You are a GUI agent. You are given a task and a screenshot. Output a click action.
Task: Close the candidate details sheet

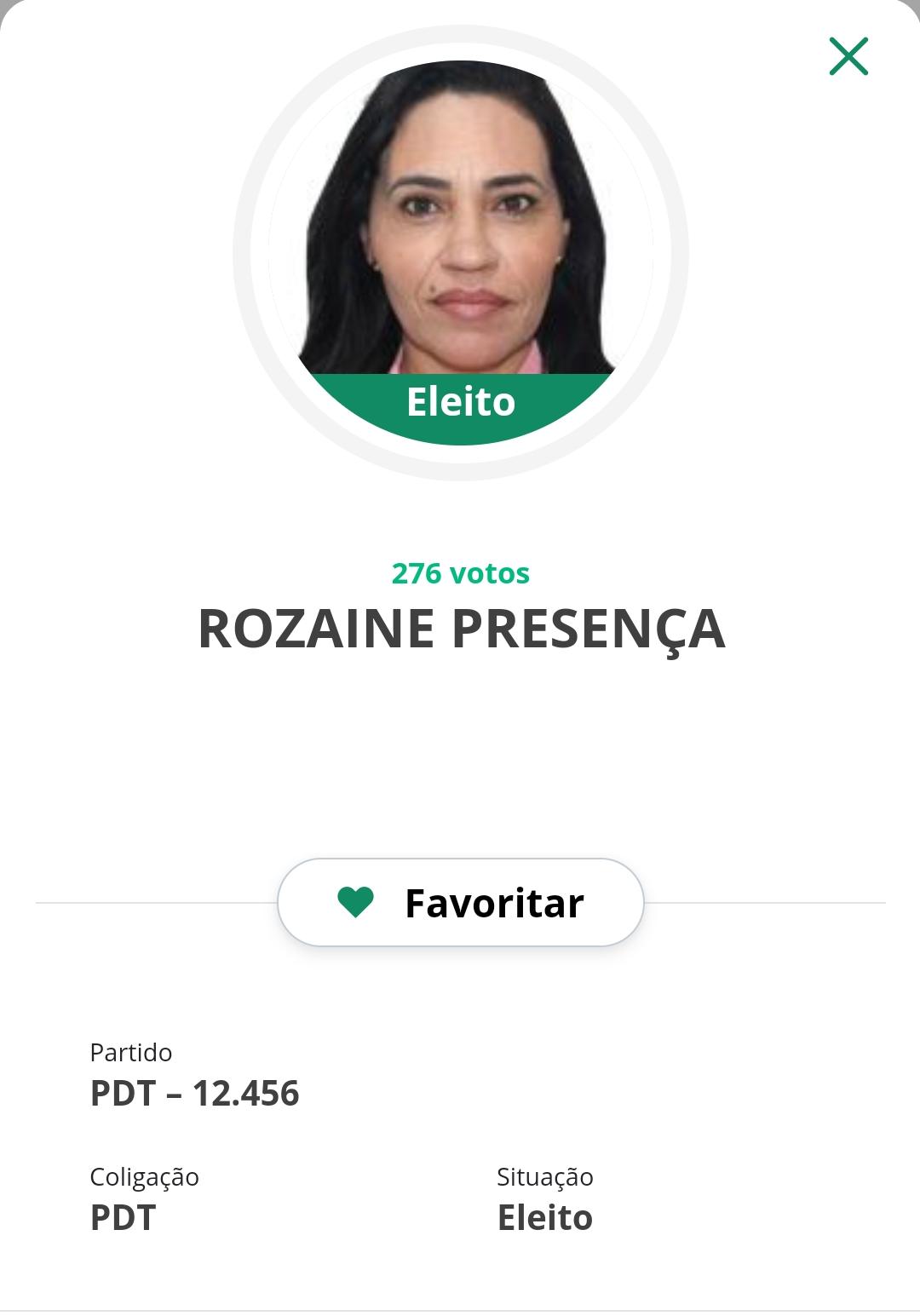pyautogui.click(x=848, y=57)
